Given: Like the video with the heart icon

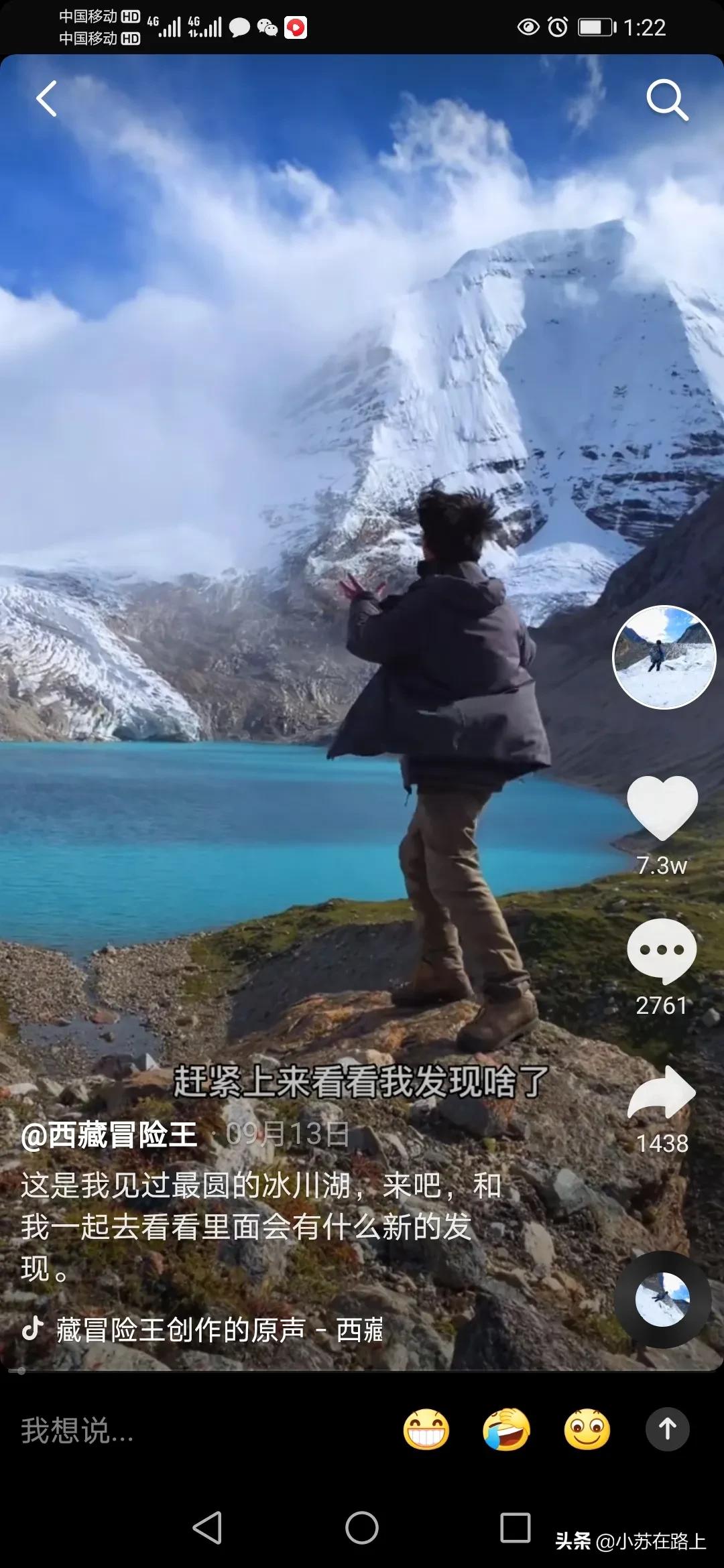Looking at the screenshot, I should coord(662,807).
